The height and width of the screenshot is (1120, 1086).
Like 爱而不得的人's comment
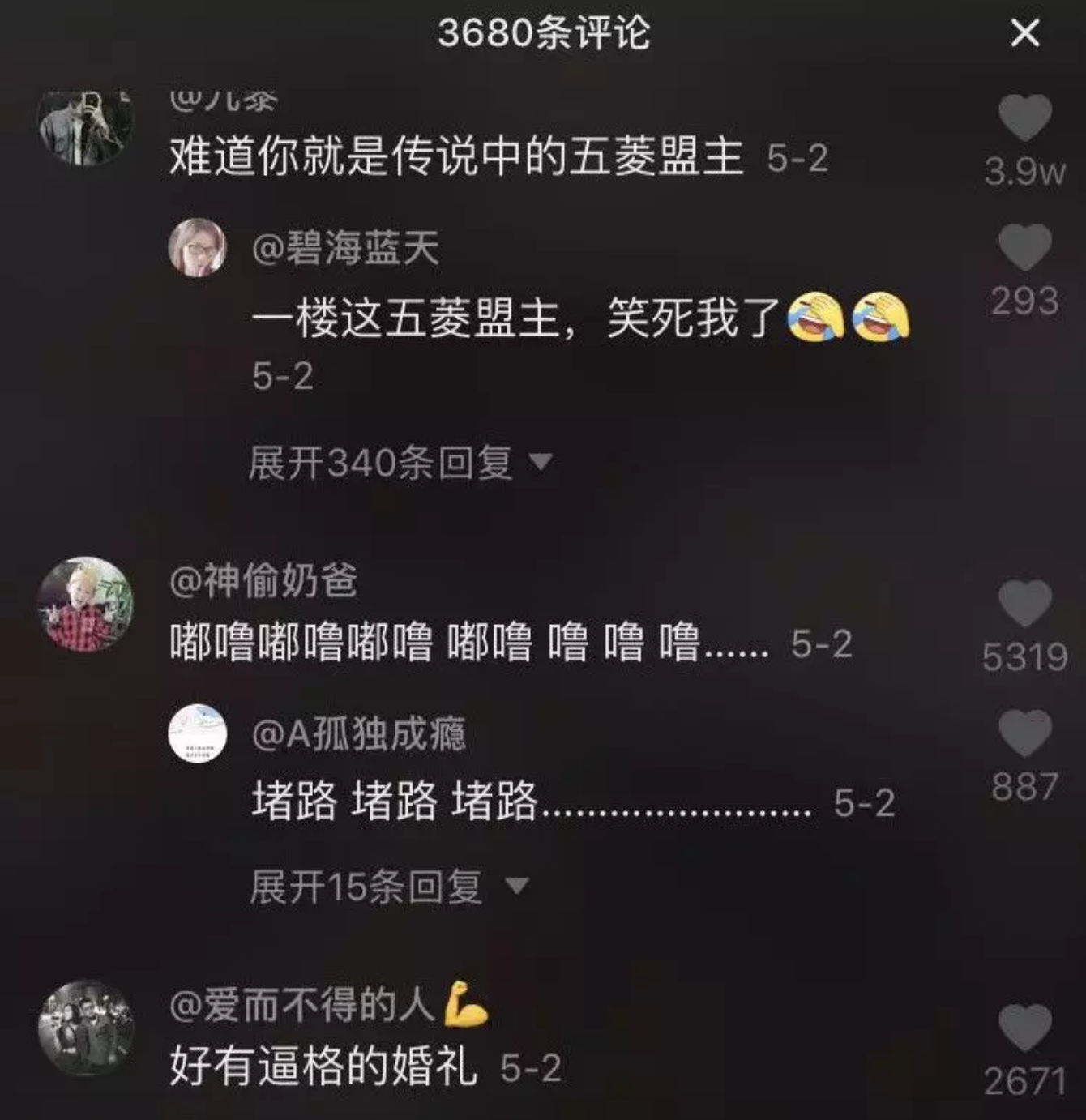coord(1024,1028)
